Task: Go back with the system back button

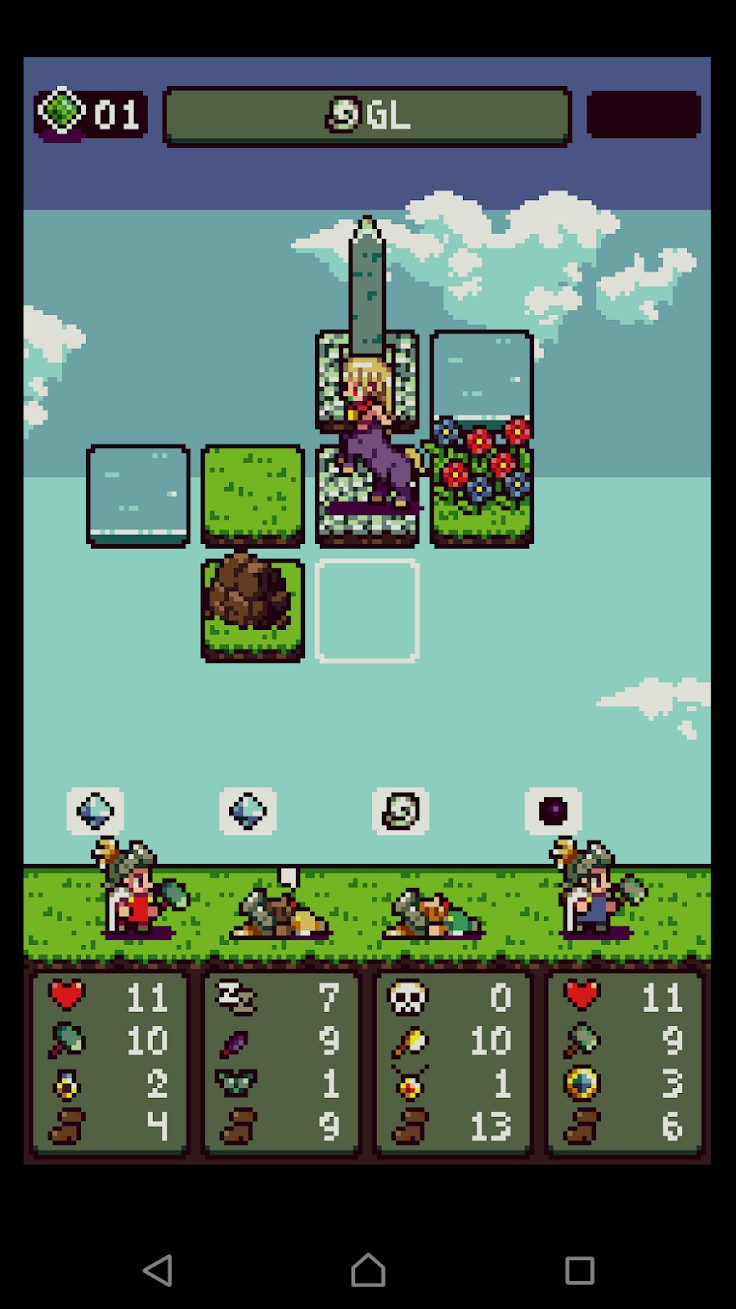Action: pyautogui.click(x=157, y=1270)
